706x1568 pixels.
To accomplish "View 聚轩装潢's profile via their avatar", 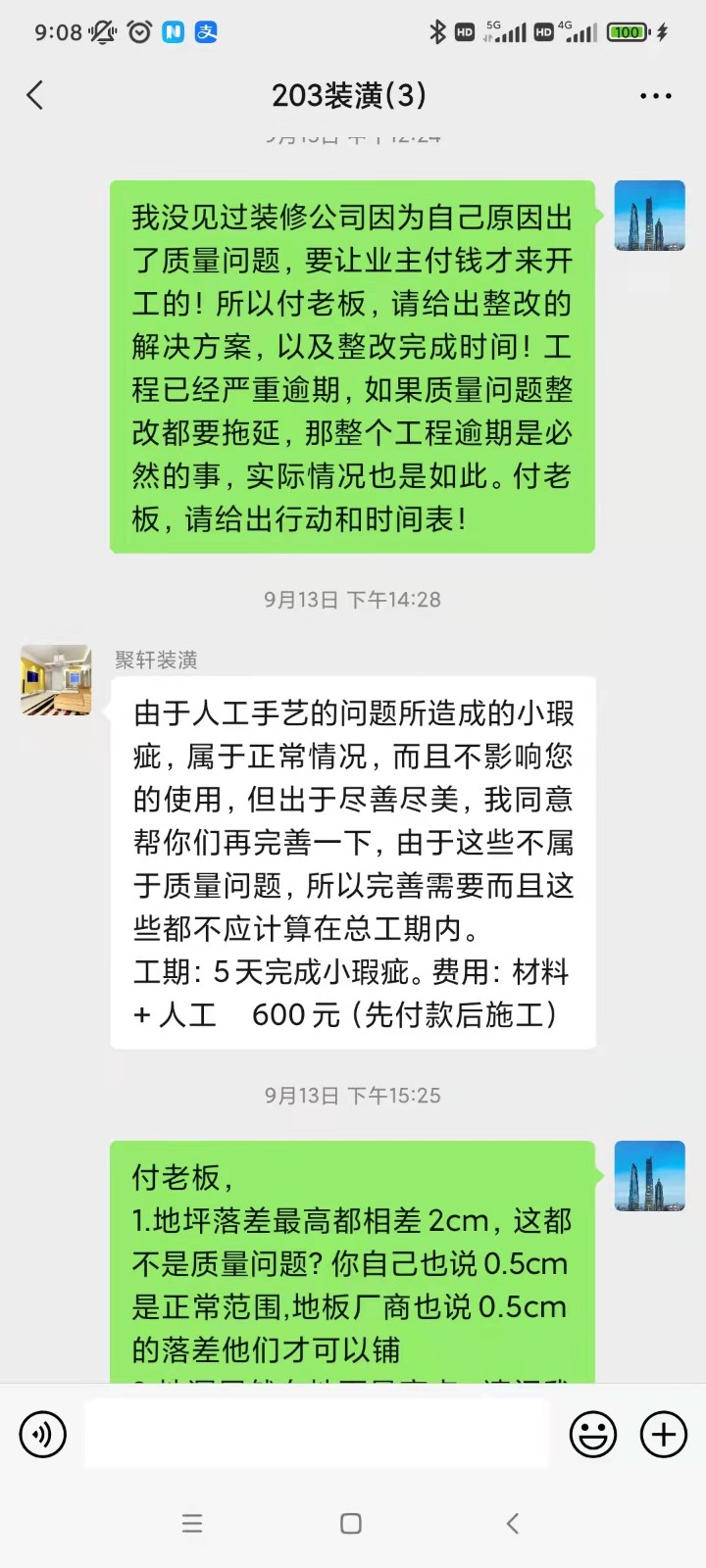I will [56, 680].
